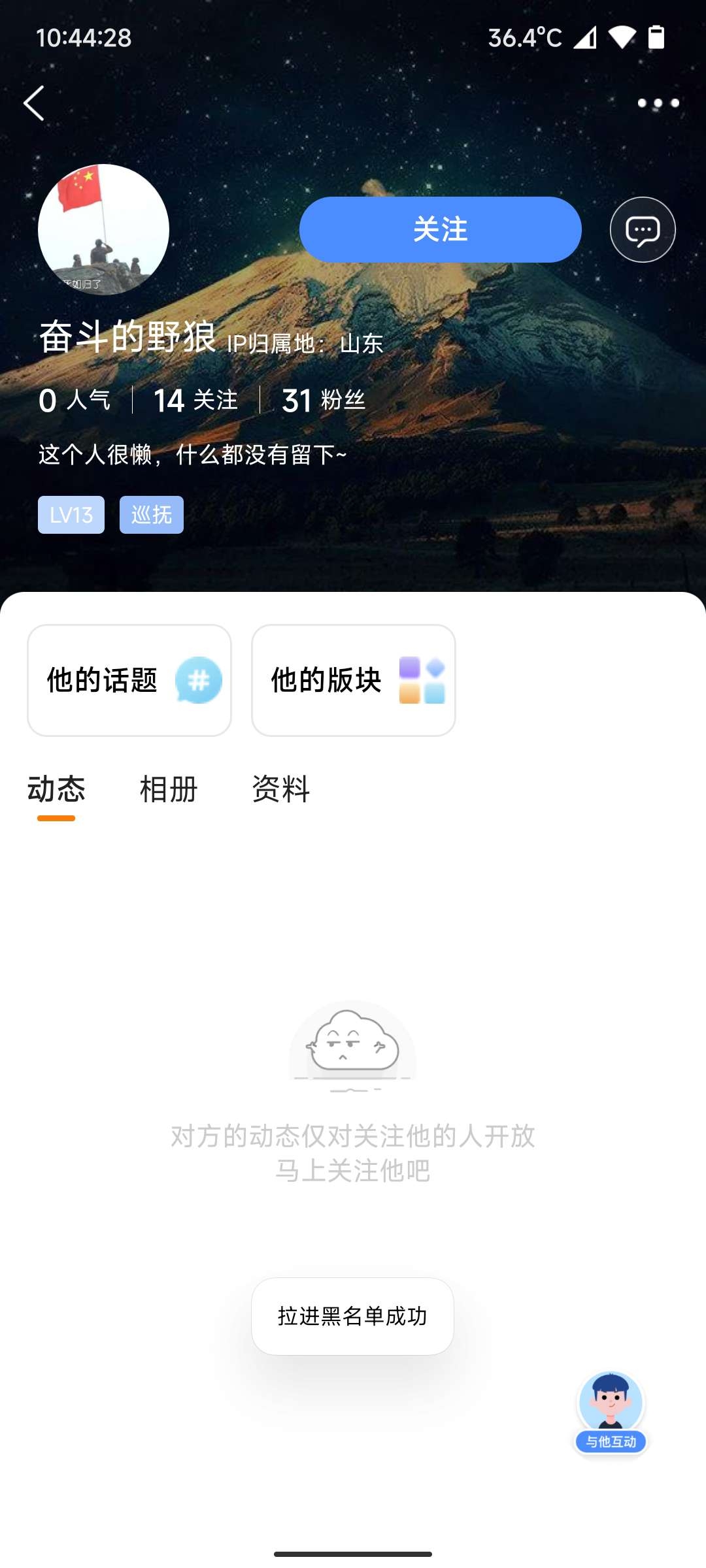706x1568 pixels.
Task: Open the 他的话题 card
Action: (x=129, y=680)
